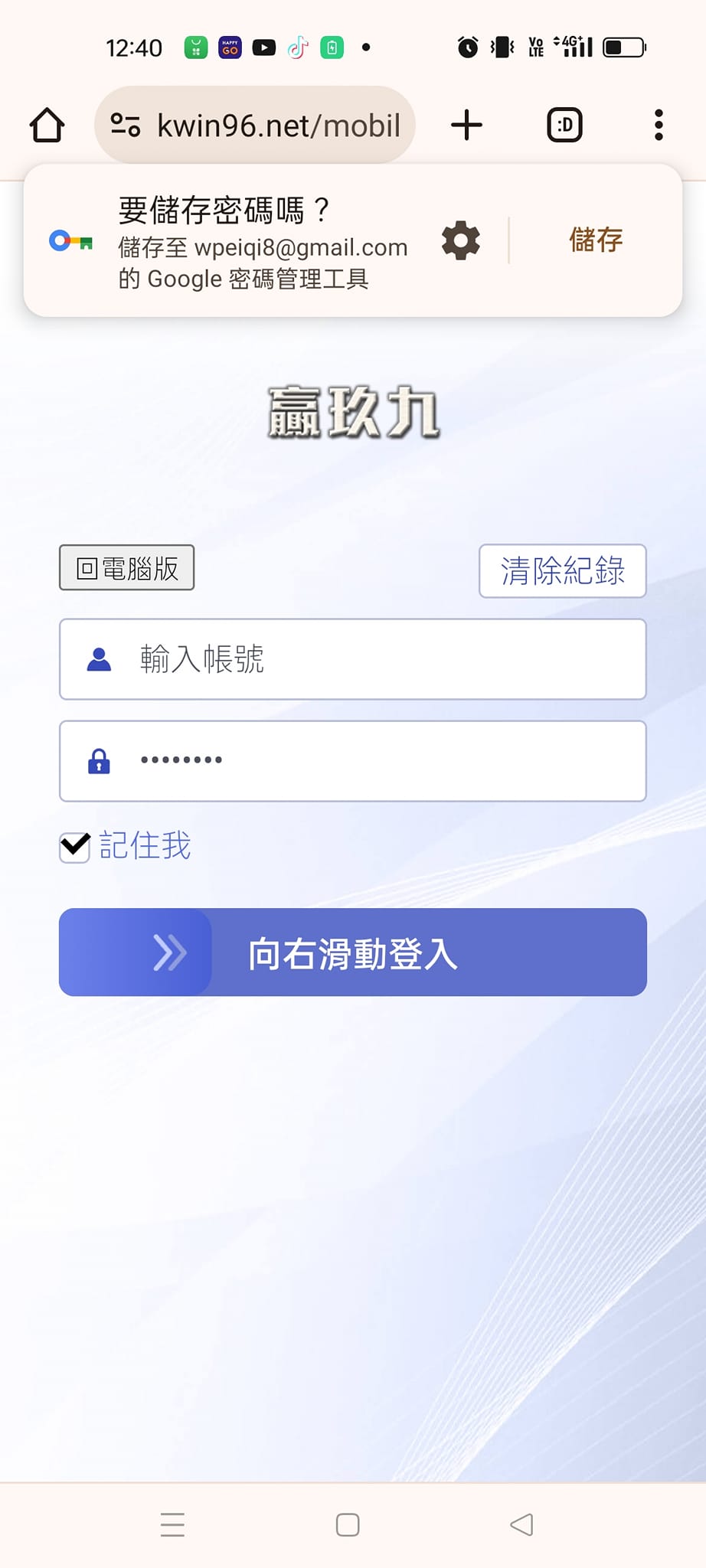Tap the 向右滑動登入 login slider

coord(170,952)
